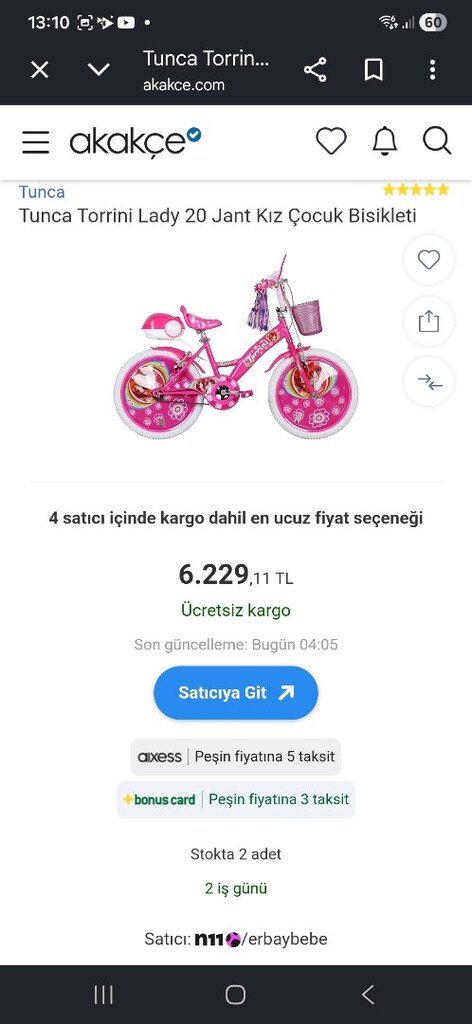Image resolution: width=472 pixels, height=1024 pixels.
Task: View the Axess 5 taksit offer
Action: point(236,757)
